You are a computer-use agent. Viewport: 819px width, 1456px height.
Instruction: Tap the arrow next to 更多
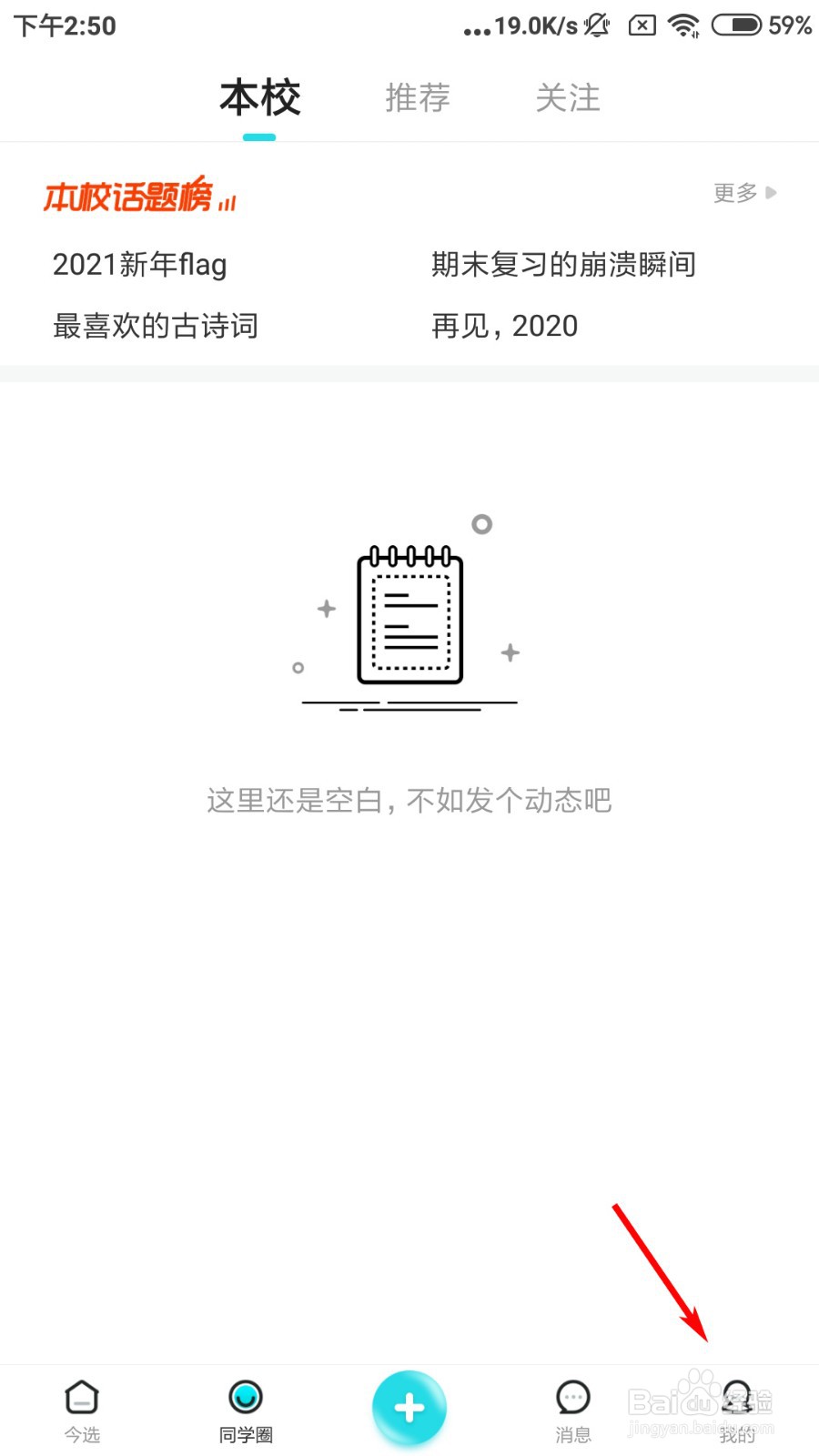click(769, 193)
